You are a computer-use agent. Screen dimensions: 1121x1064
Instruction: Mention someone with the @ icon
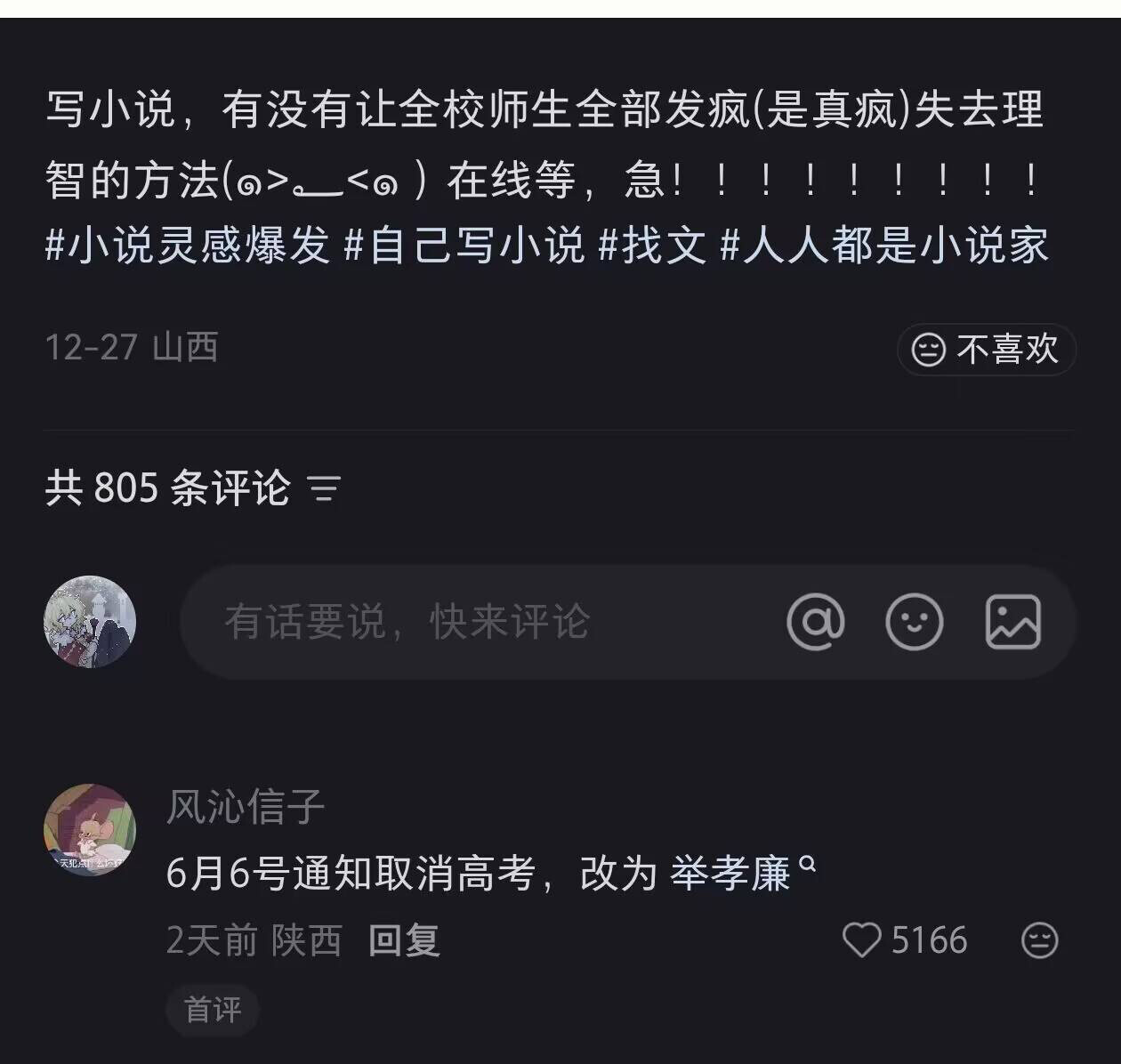[815, 622]
